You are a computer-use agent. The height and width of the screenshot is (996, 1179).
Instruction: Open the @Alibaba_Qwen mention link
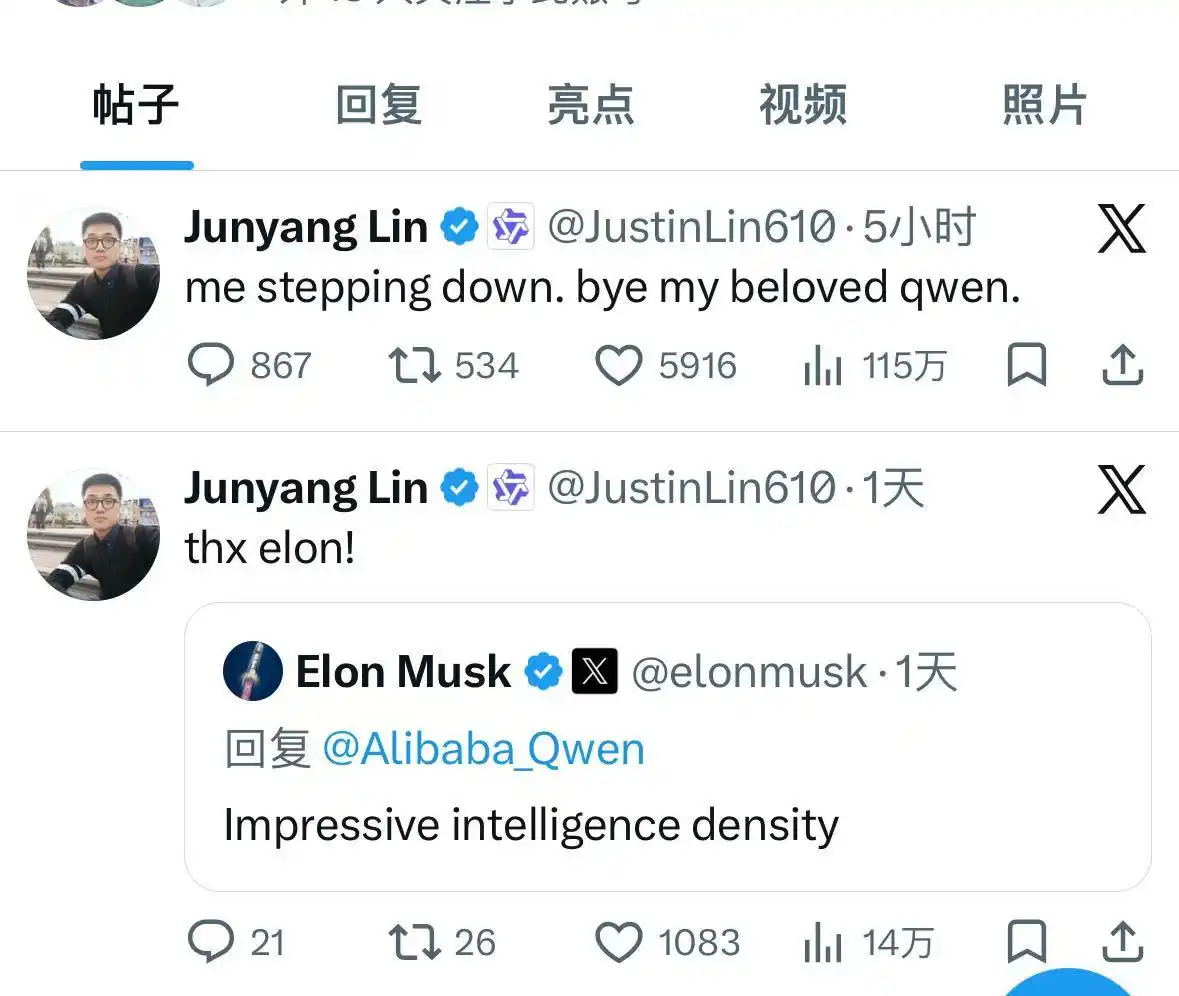coord(483,749)
